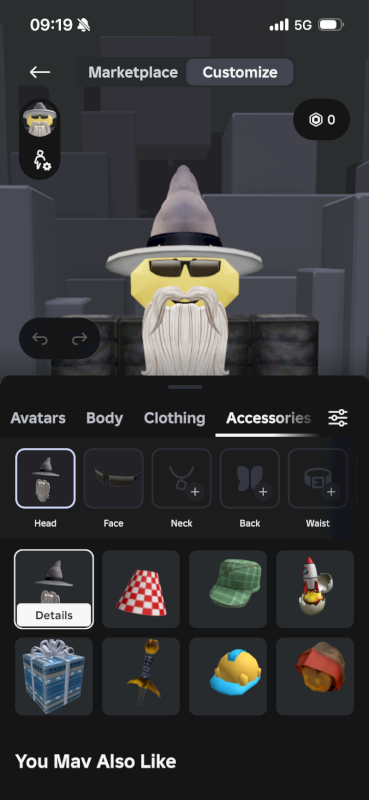Switch to the Avatars category
Image resolution: width=369 pixels, height=800 pixels.
(x=38, y=418)
